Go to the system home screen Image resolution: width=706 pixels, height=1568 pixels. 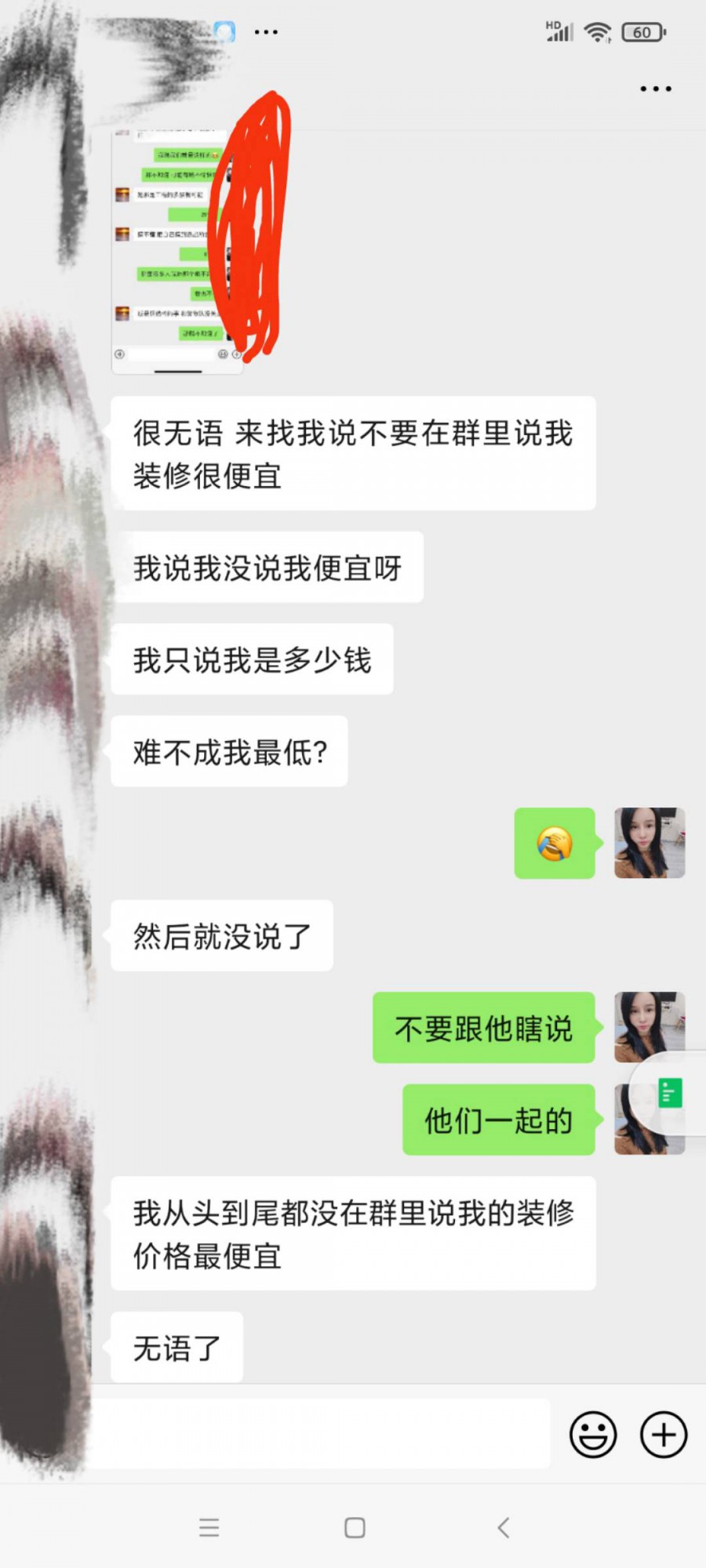[x=355, y=1527]
